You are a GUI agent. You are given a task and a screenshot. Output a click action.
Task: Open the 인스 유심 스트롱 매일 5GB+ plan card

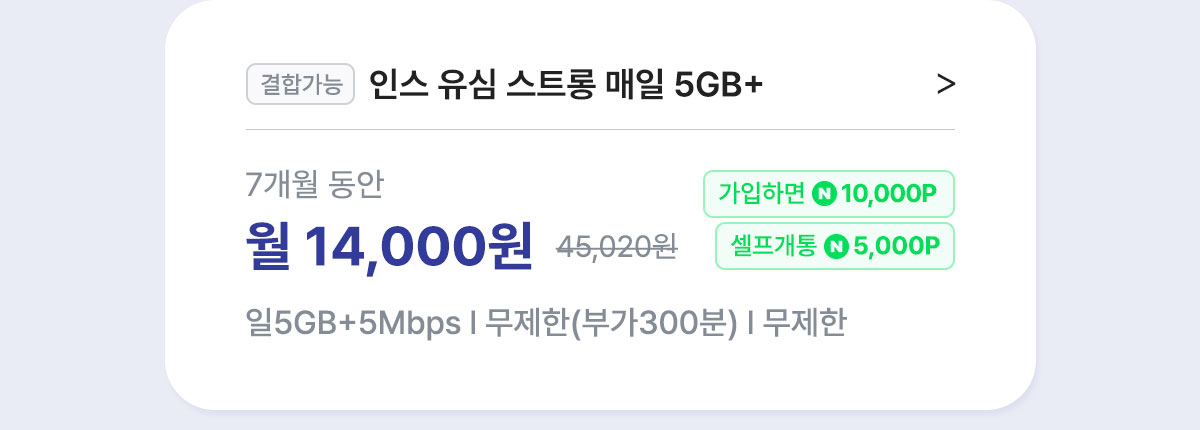point(565,86)
